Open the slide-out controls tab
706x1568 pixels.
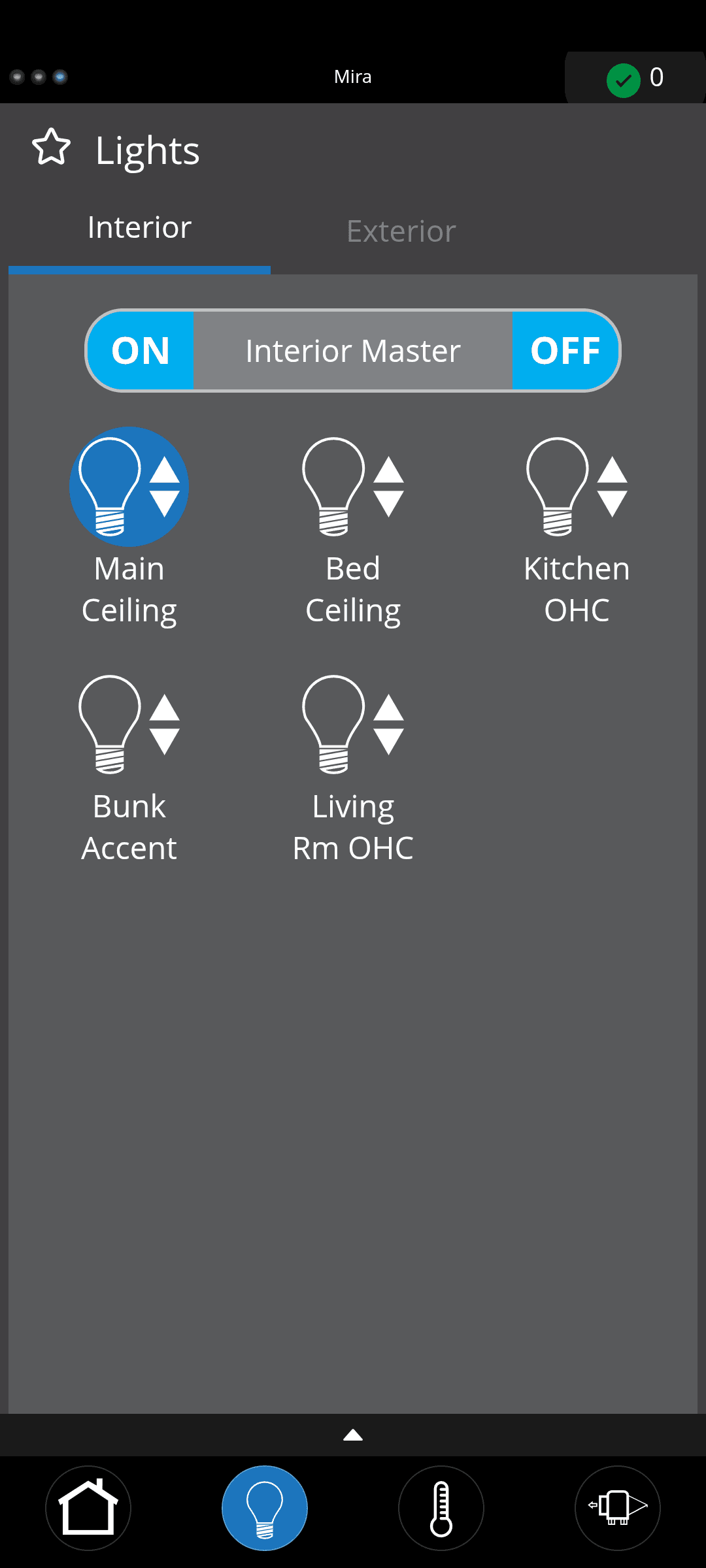tap(618, 1508)
